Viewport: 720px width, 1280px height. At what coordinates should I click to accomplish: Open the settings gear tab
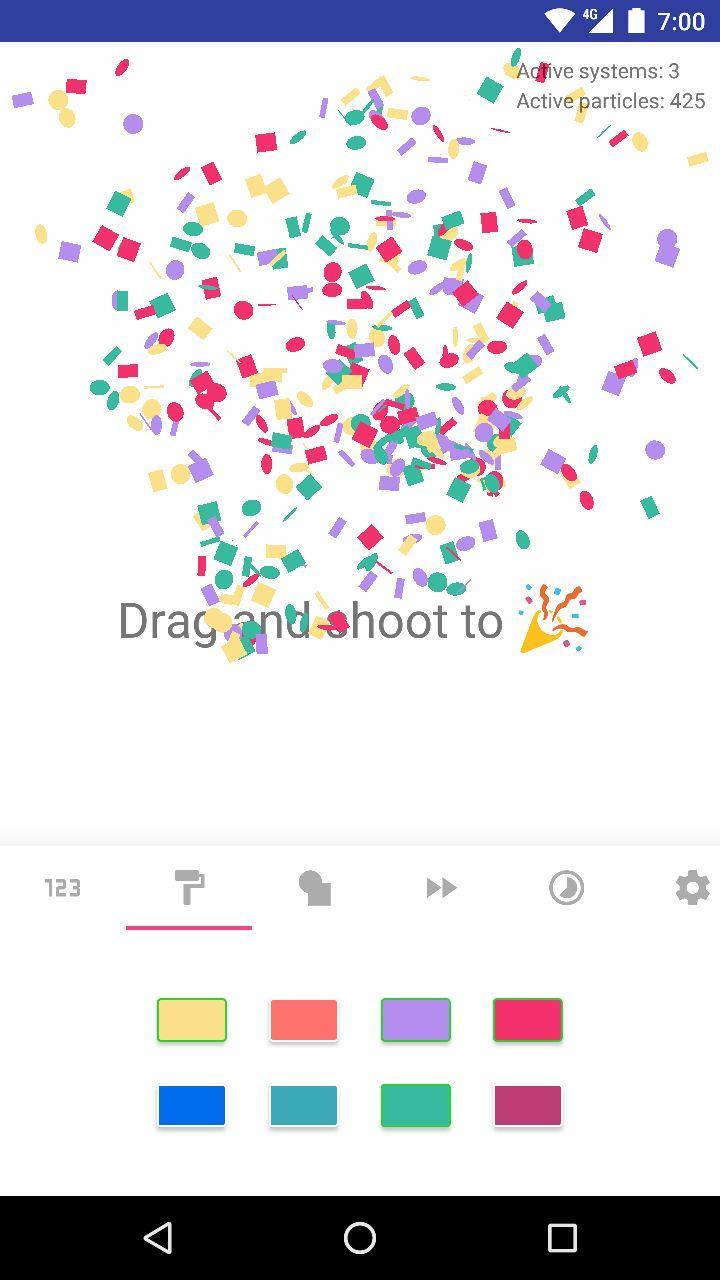692,888
